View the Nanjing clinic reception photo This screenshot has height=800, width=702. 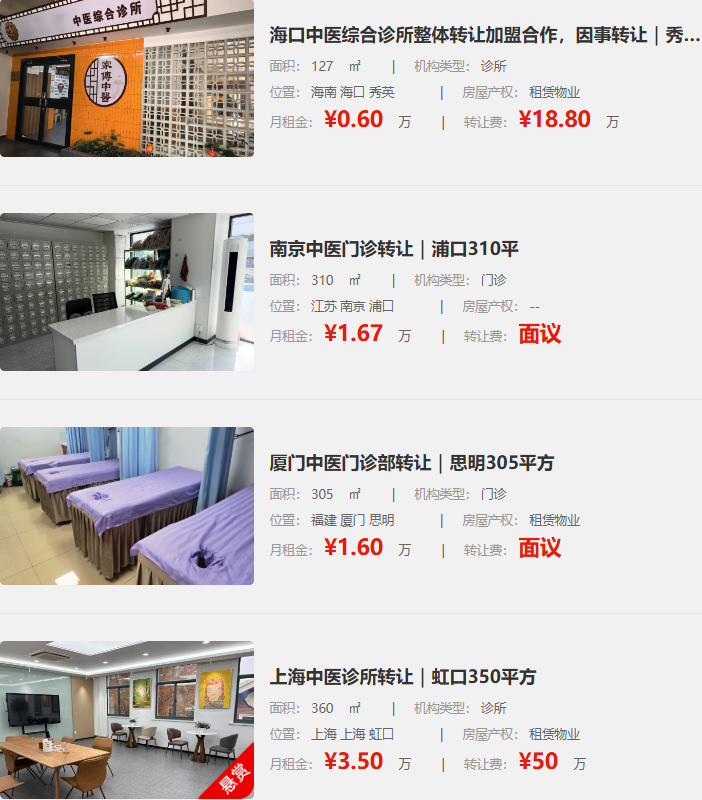click(x=127, y=292)
